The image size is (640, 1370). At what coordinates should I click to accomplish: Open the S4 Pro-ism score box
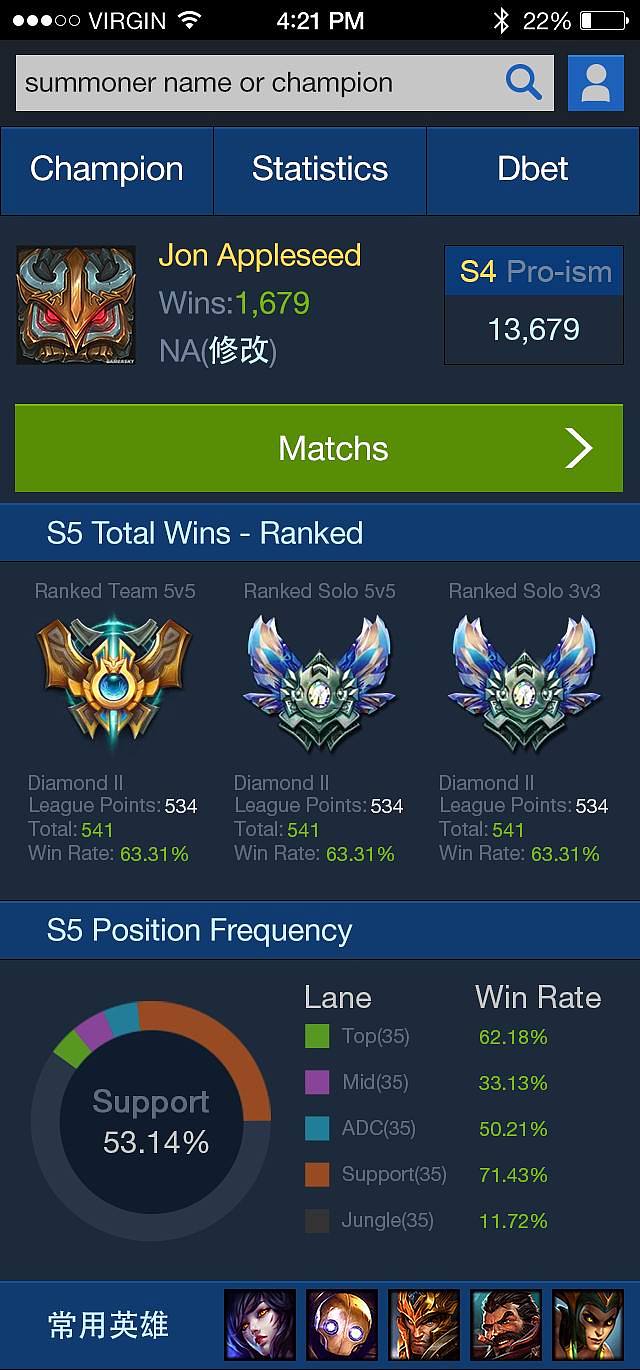(534, 305)
